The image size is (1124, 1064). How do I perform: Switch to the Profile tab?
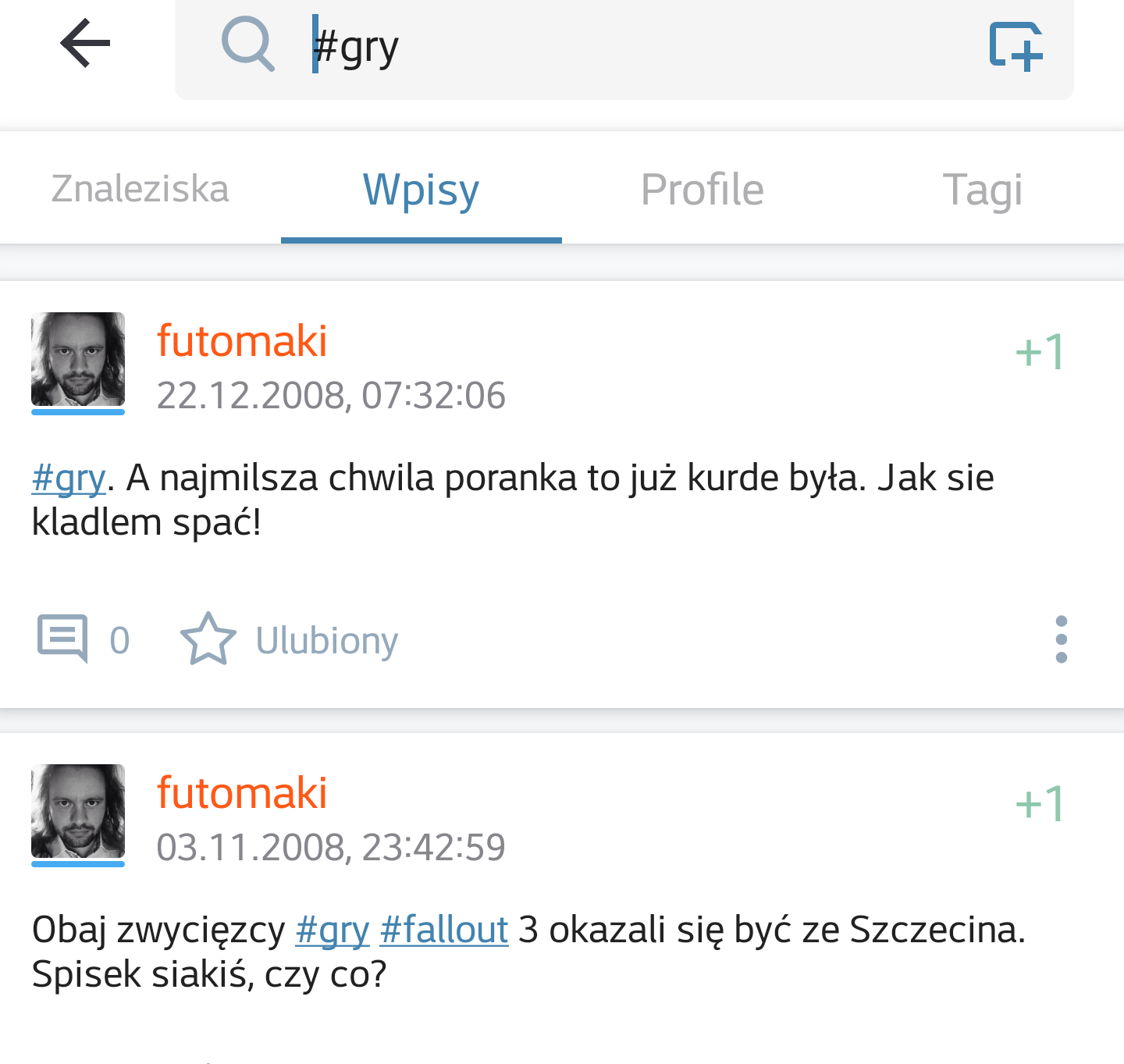(702, 189)
